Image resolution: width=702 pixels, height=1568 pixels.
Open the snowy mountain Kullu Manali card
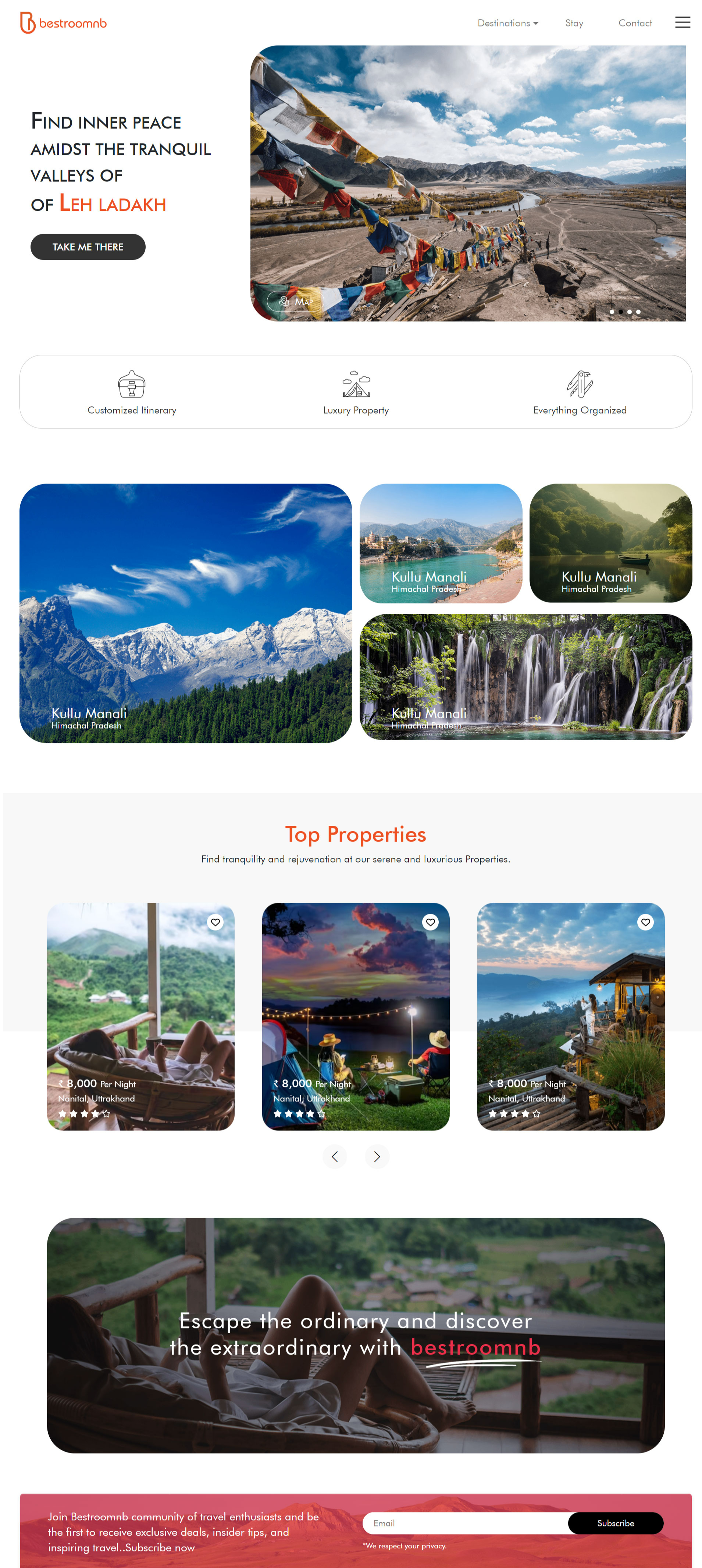[186, 612]
